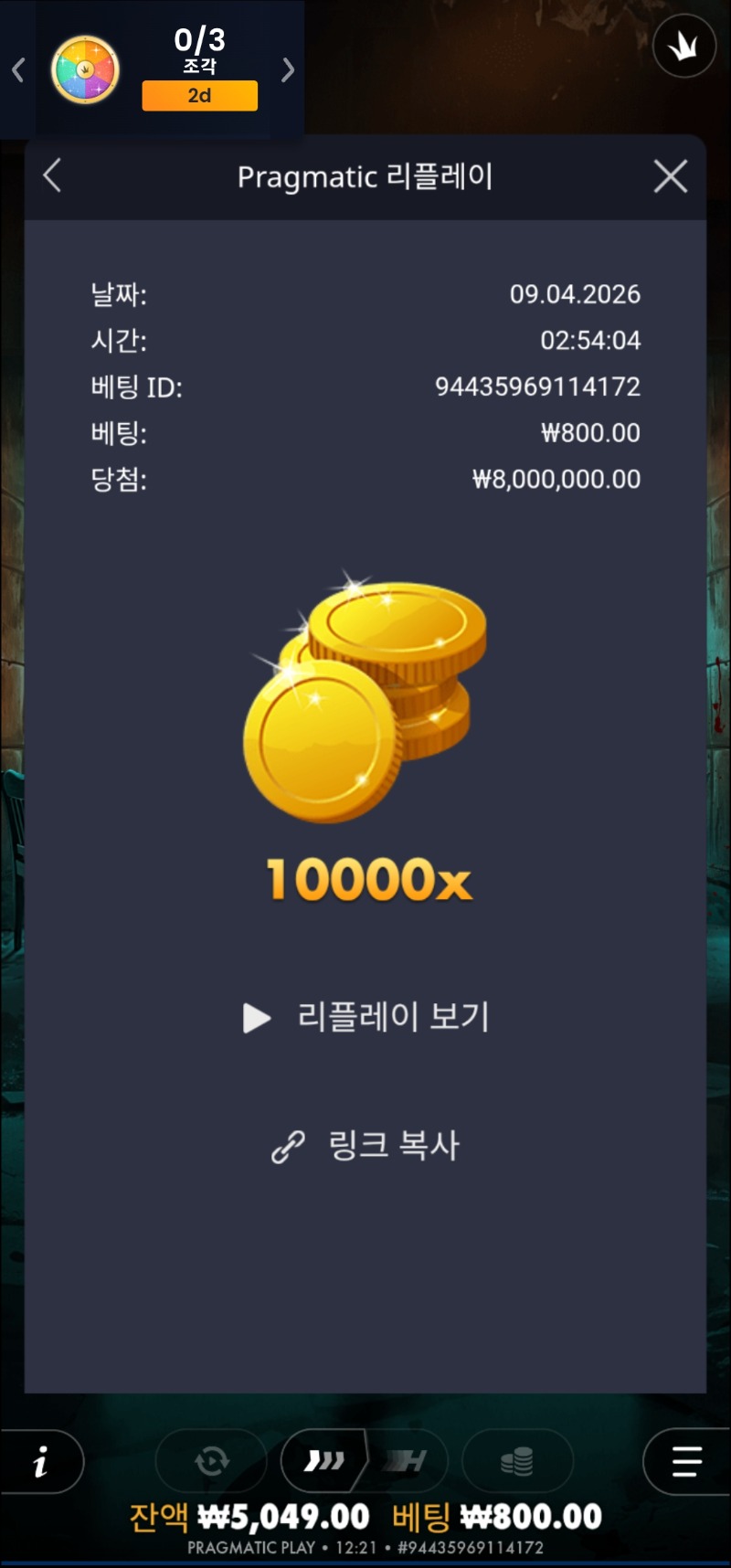
Task: Show the previous promotion with the left arrow
Action: [17, 70]
